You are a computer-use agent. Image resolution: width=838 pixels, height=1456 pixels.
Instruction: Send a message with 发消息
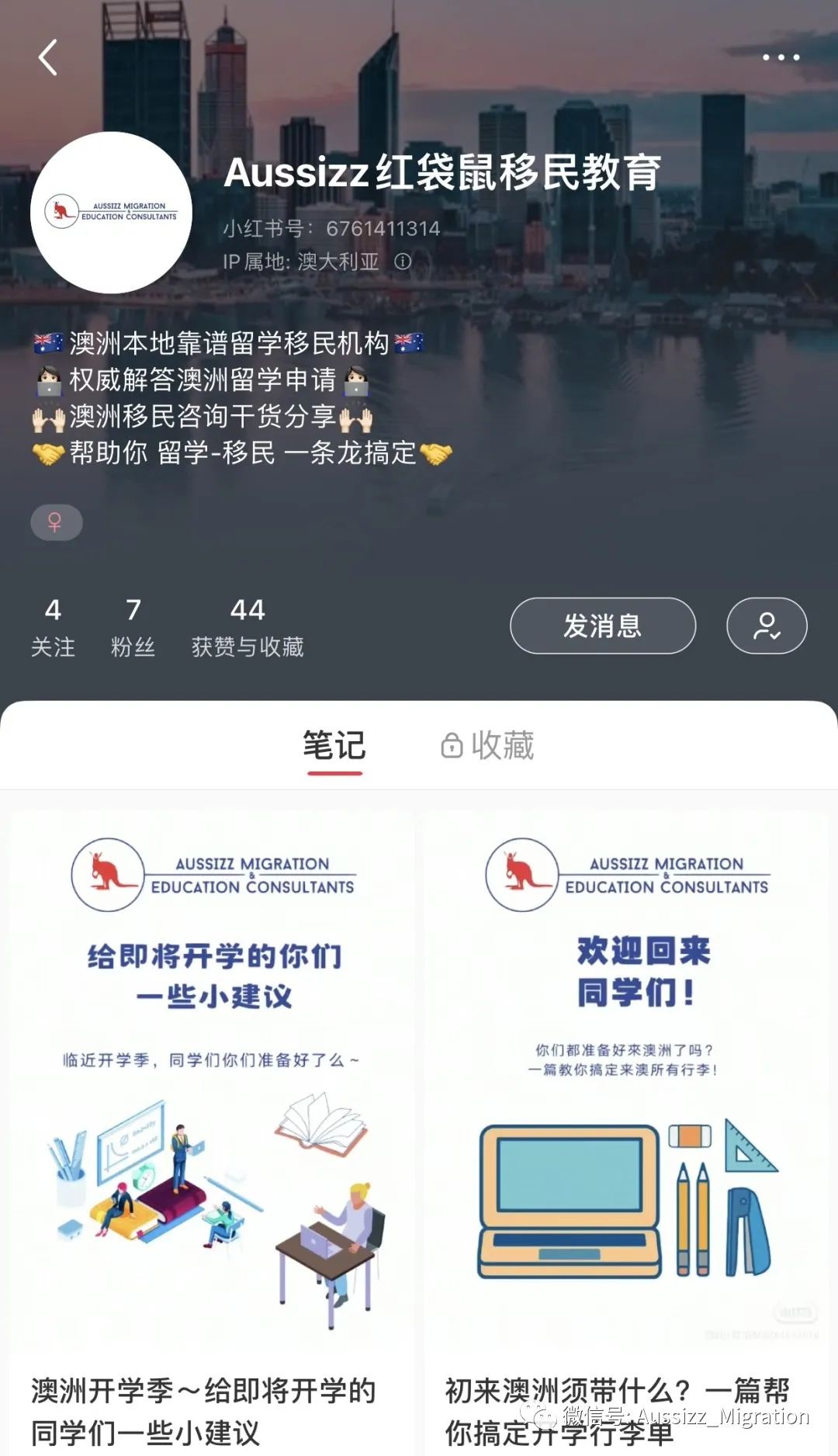(x=602, y=626)
